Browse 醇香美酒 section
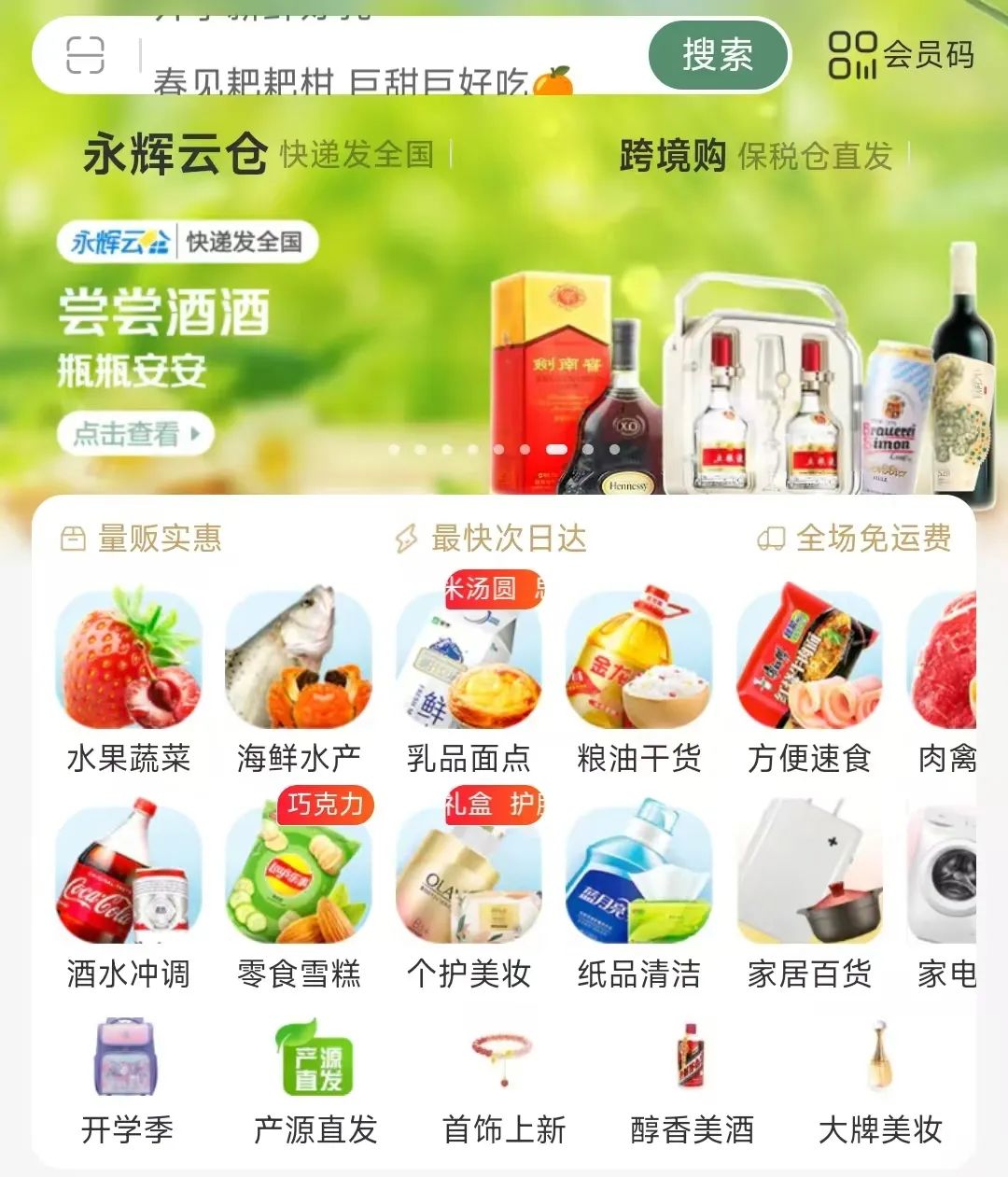1008x1177 pixels. 692,1083
